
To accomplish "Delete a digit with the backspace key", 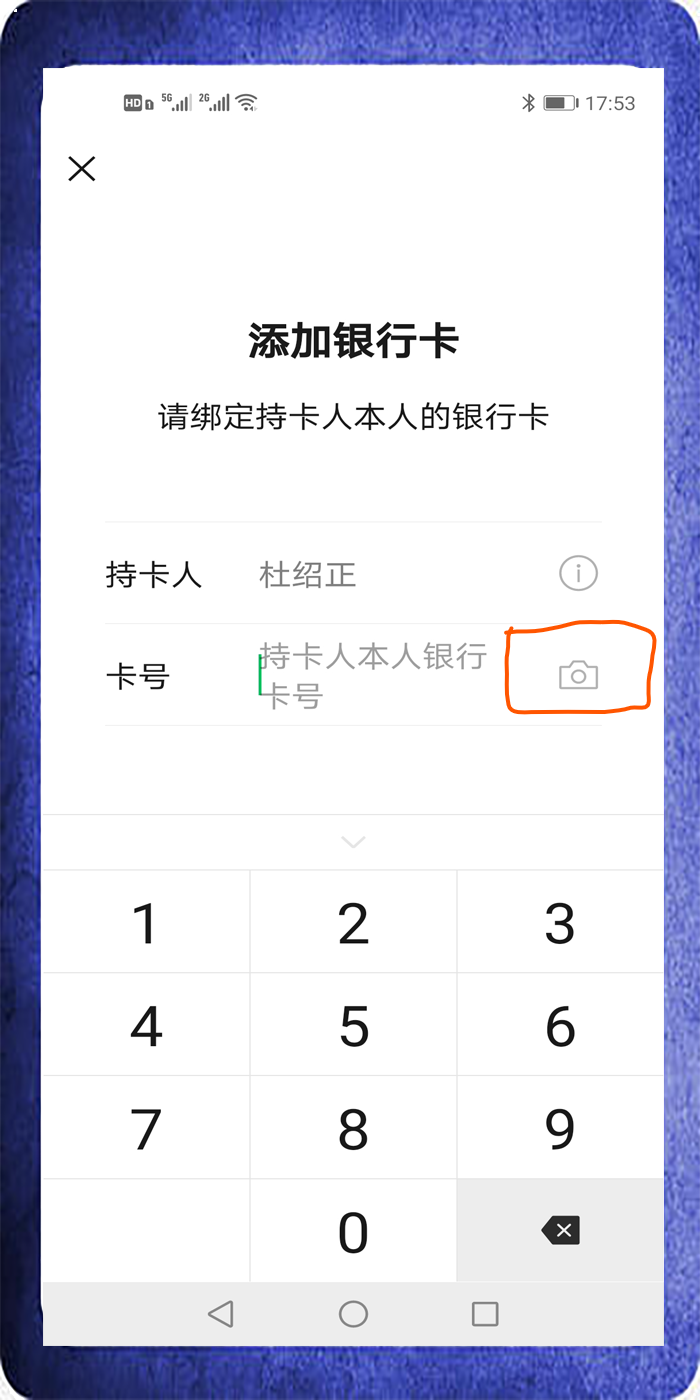I will click(x=560, y=1231).
